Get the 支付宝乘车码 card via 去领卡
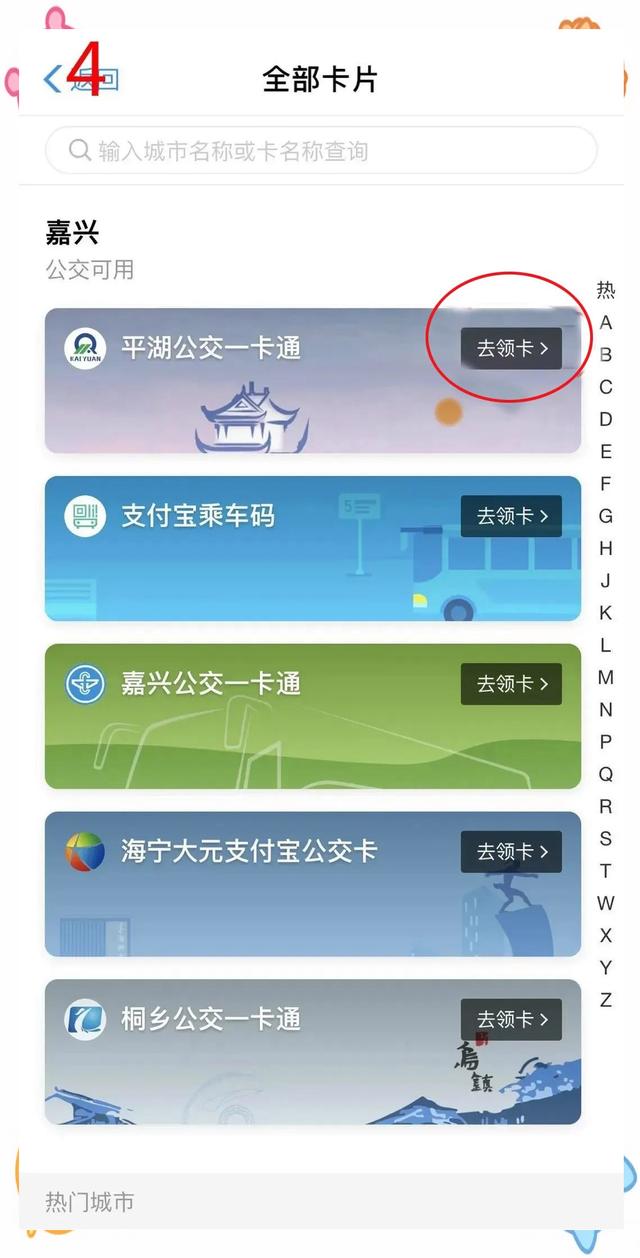Image resolution: width=640 pixels, height=1258 pixels. (x=511, y=516)
